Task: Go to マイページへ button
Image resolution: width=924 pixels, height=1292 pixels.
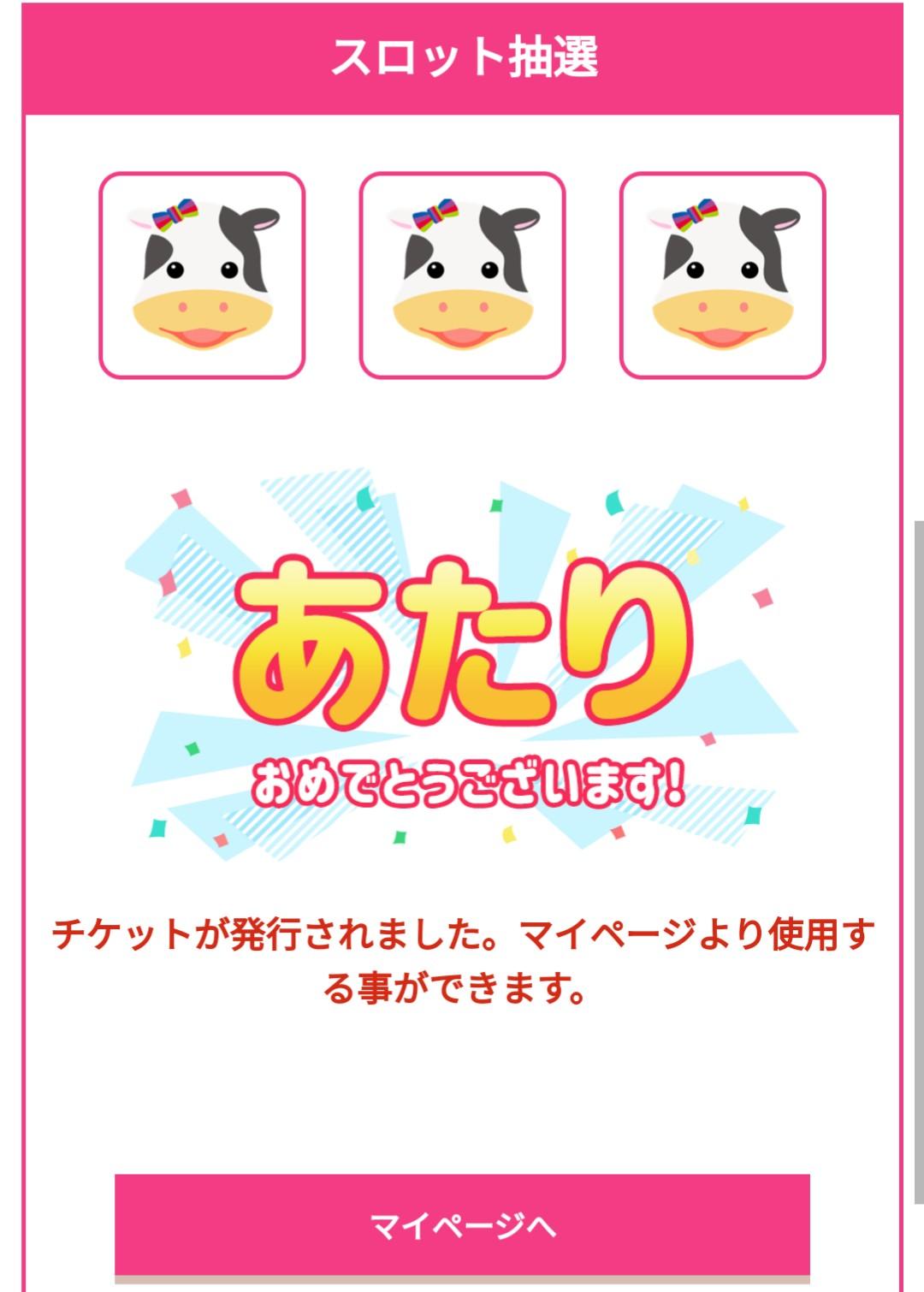Action: point(462,1225)
